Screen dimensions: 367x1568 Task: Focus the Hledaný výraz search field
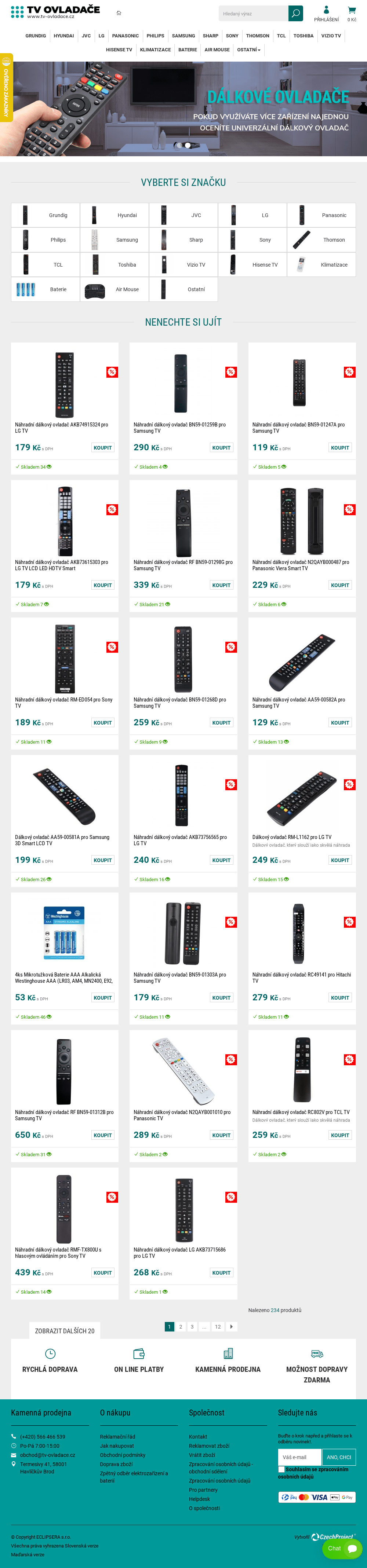tap(253, 14)
